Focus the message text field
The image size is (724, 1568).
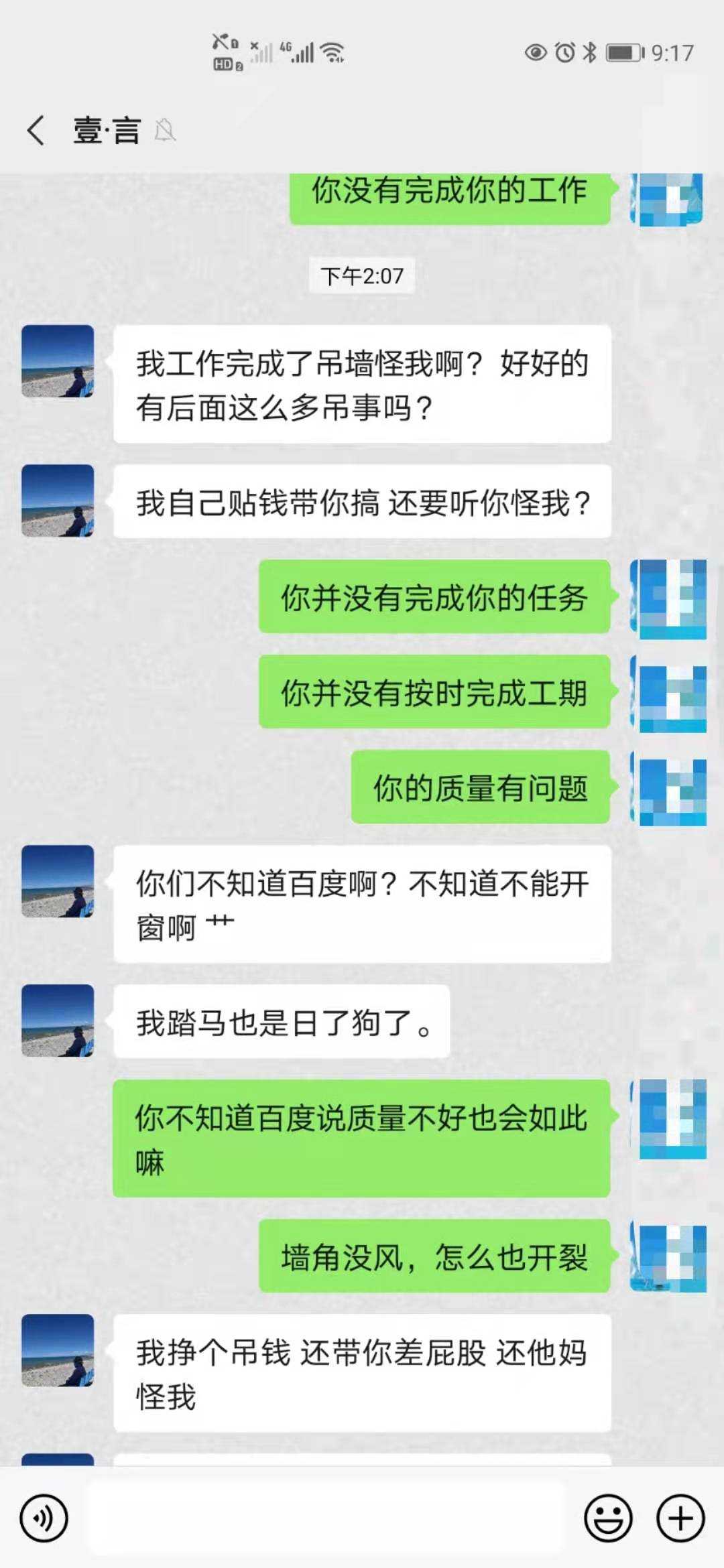(x=327, y=1518)
